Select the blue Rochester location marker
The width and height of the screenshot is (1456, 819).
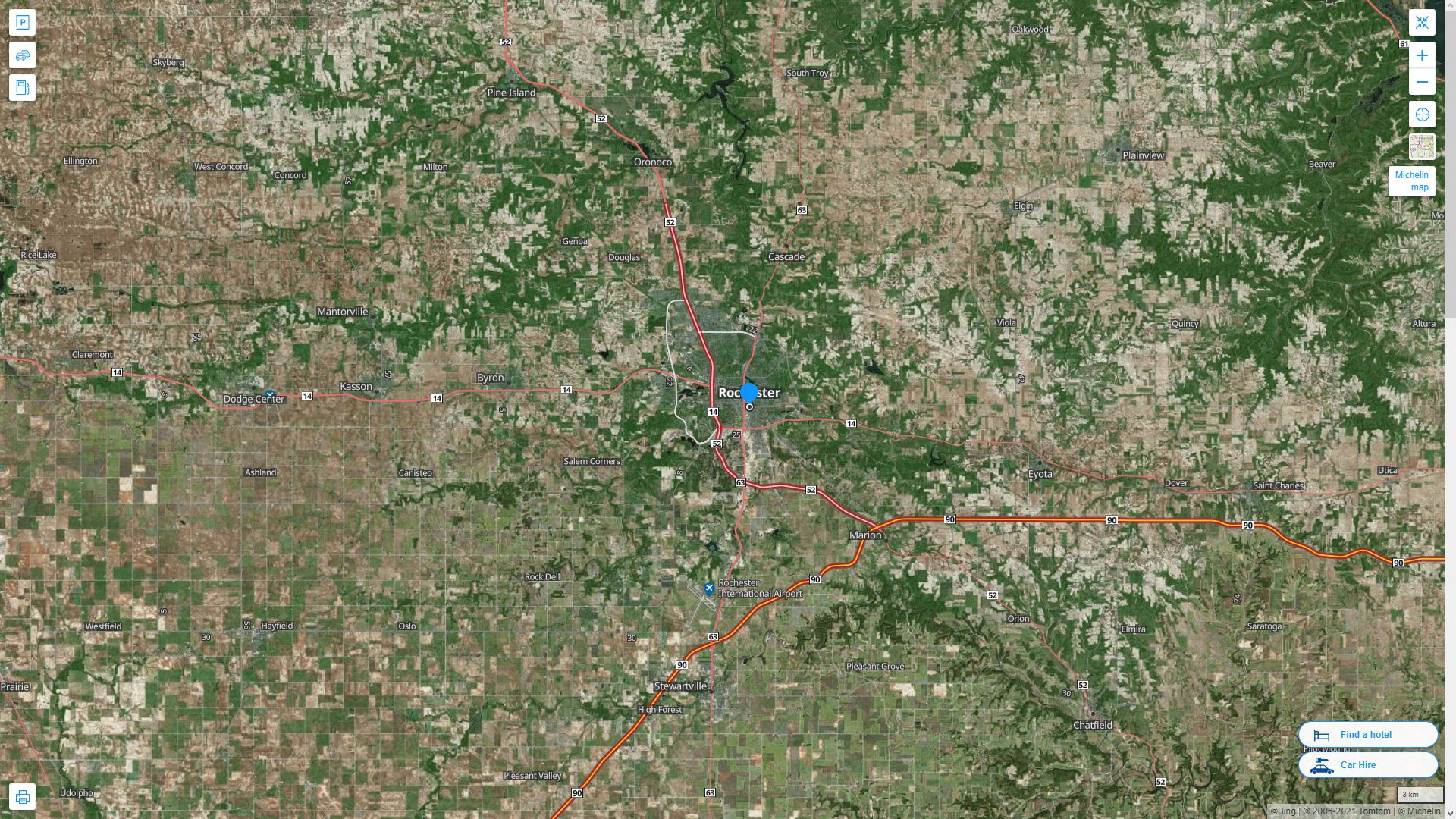tap(748, 393)
